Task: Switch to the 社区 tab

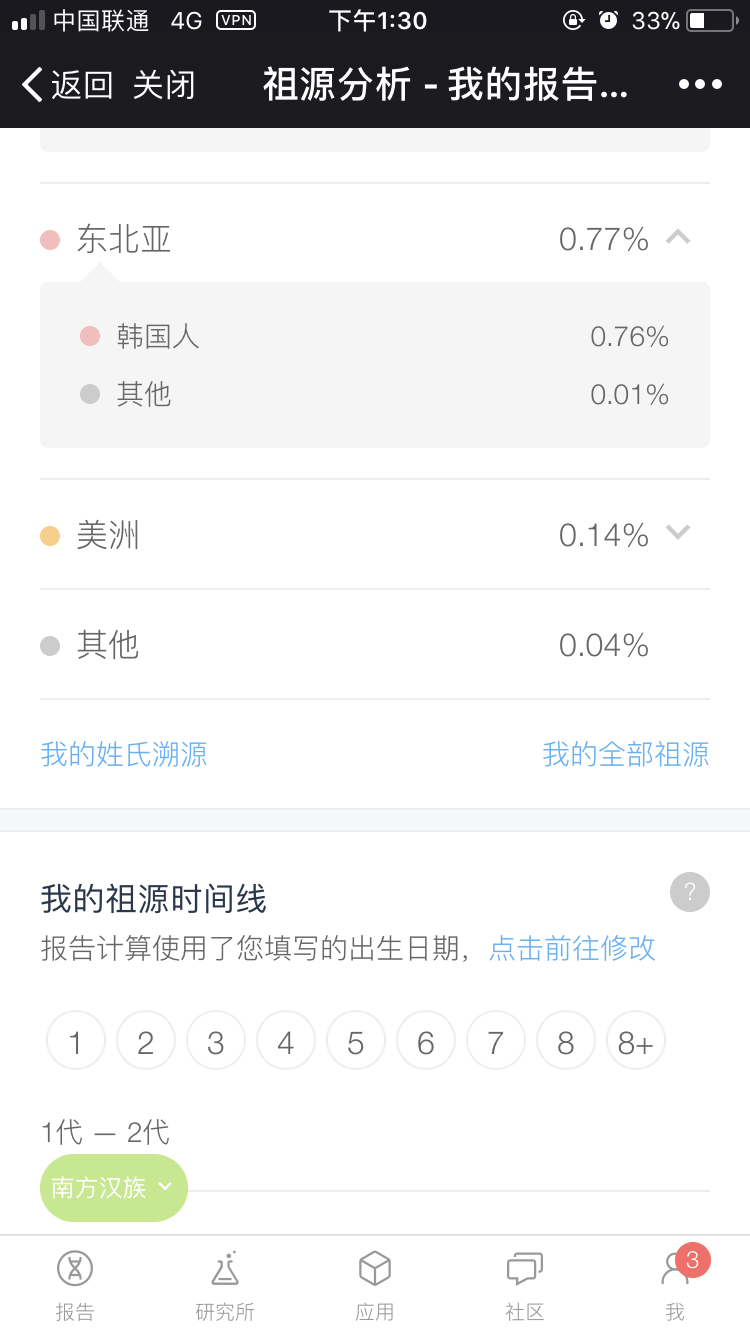Action: click(x=525, y=1285)
